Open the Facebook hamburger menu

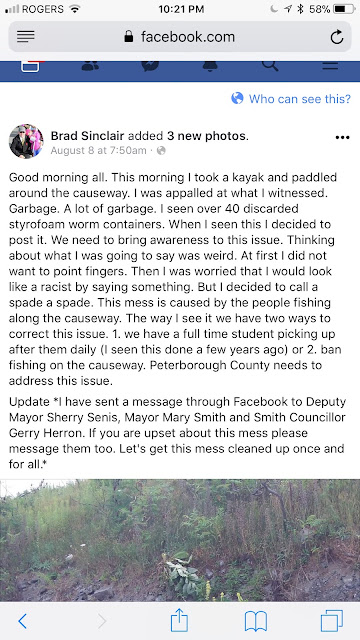pyautogui.click(x=330, y=65)
